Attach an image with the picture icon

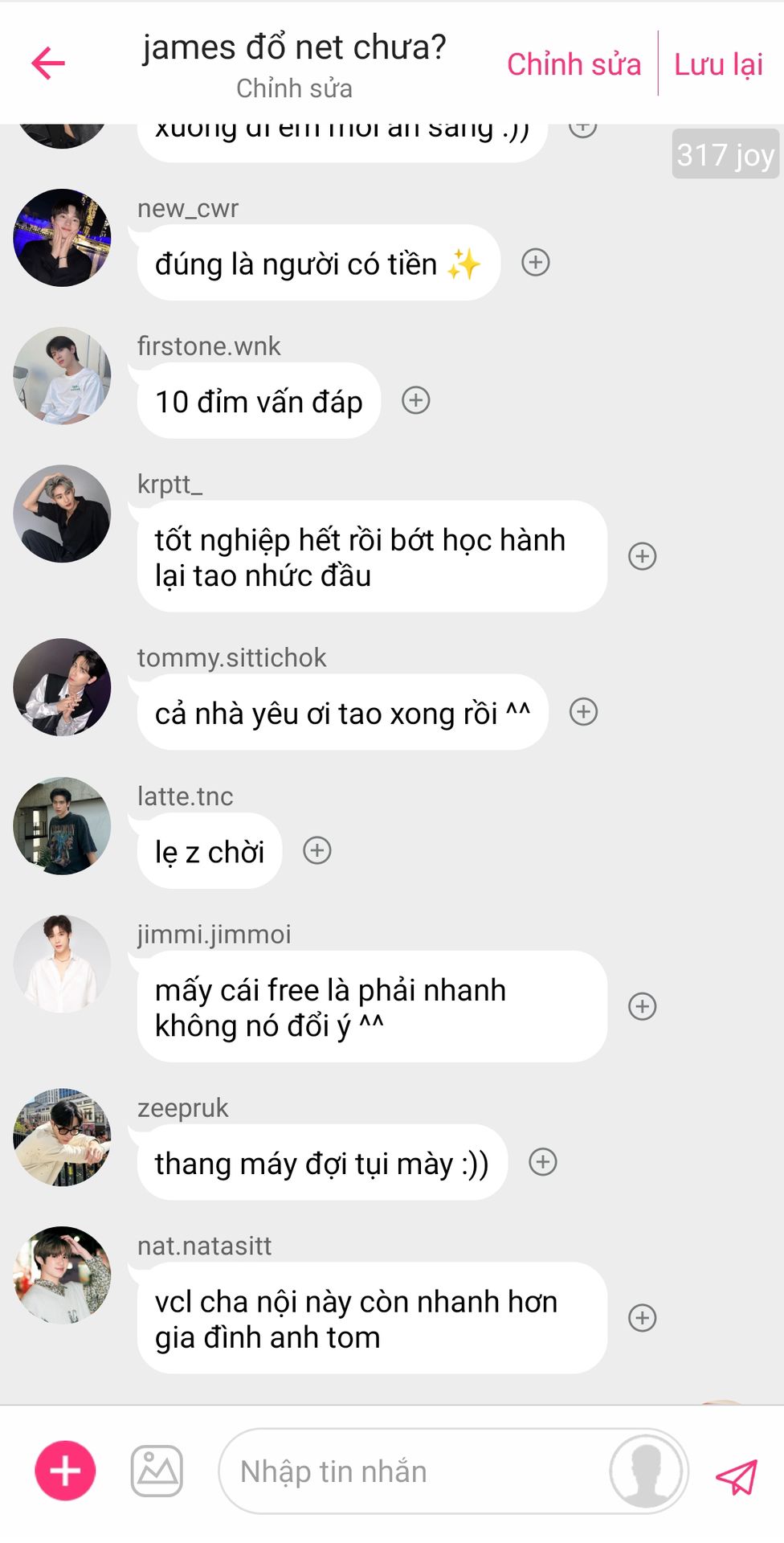(157, 1471)
